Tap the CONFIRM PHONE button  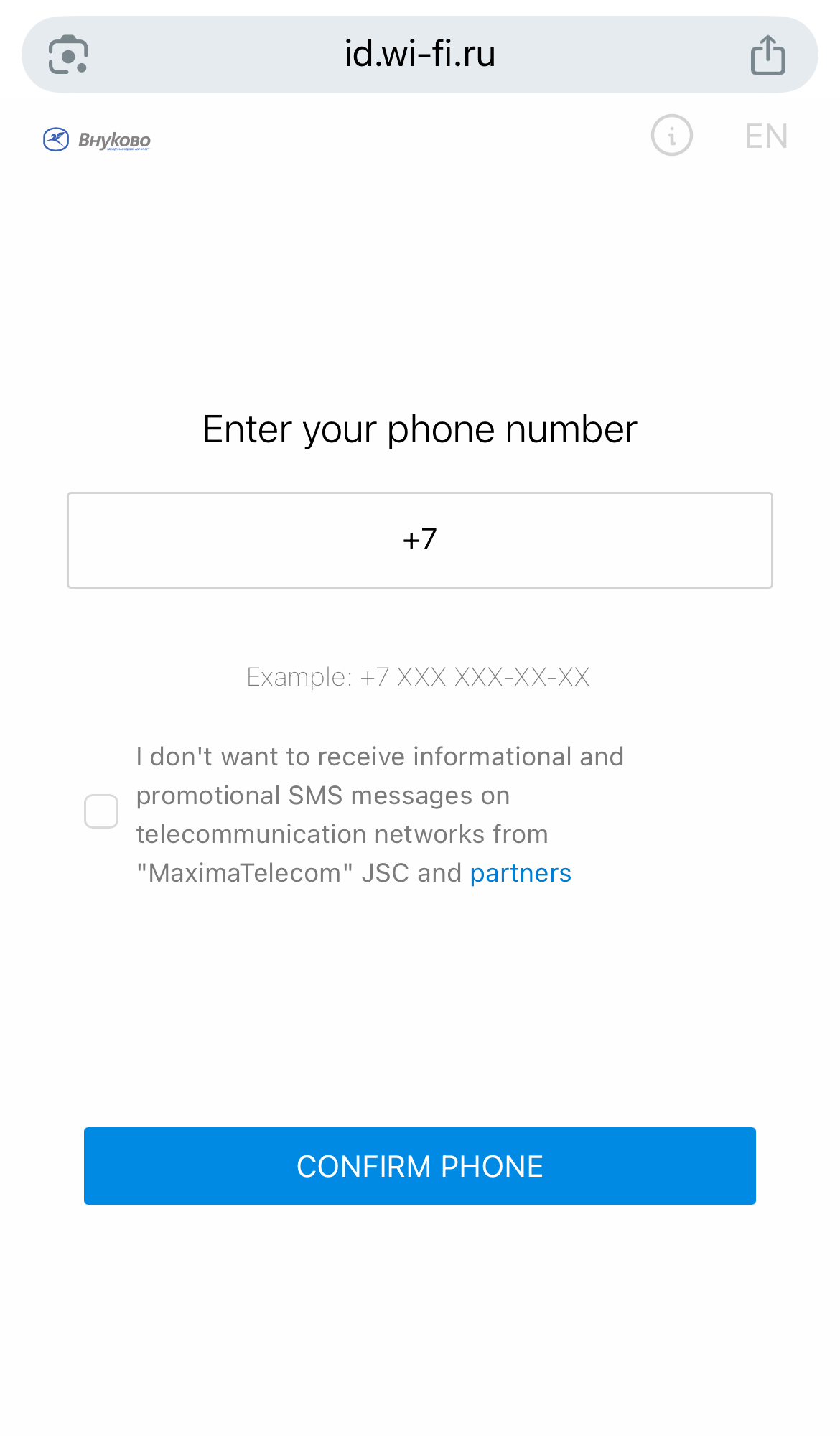[x=420, y=1166]
